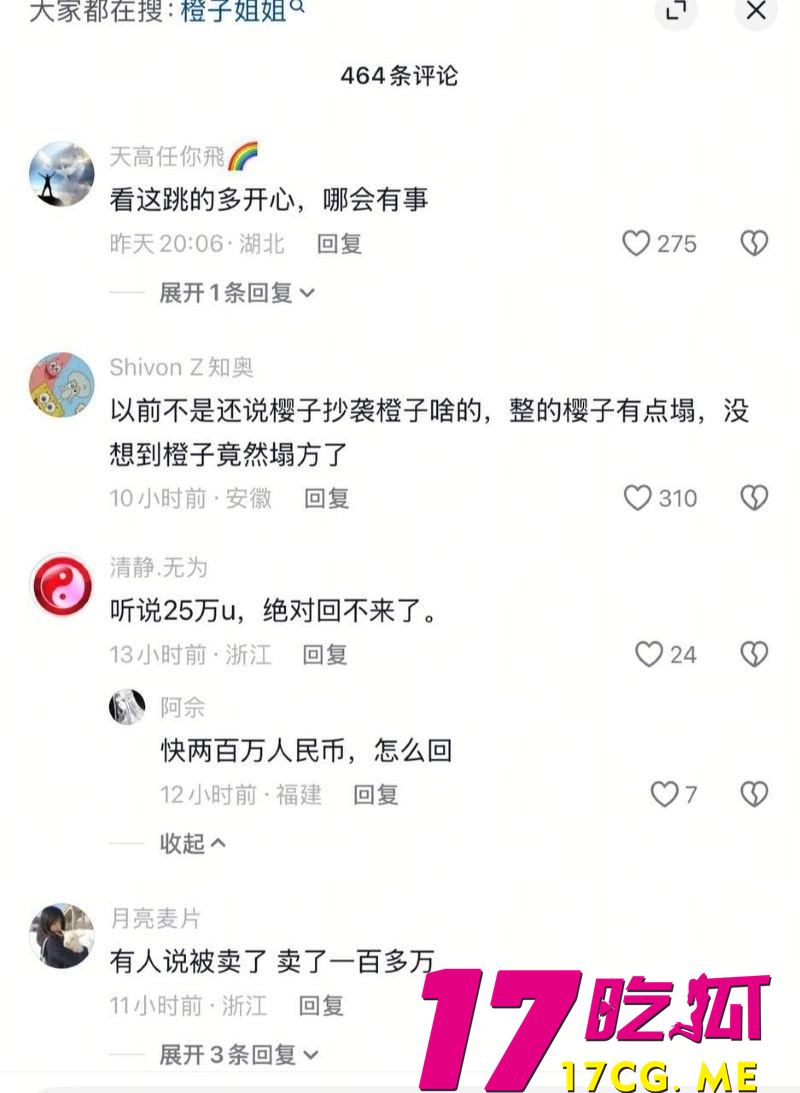This screenshot has height=1093, width=800.
Task: Reply to Shivon Z知奥's comment
Action: [327, 498]
